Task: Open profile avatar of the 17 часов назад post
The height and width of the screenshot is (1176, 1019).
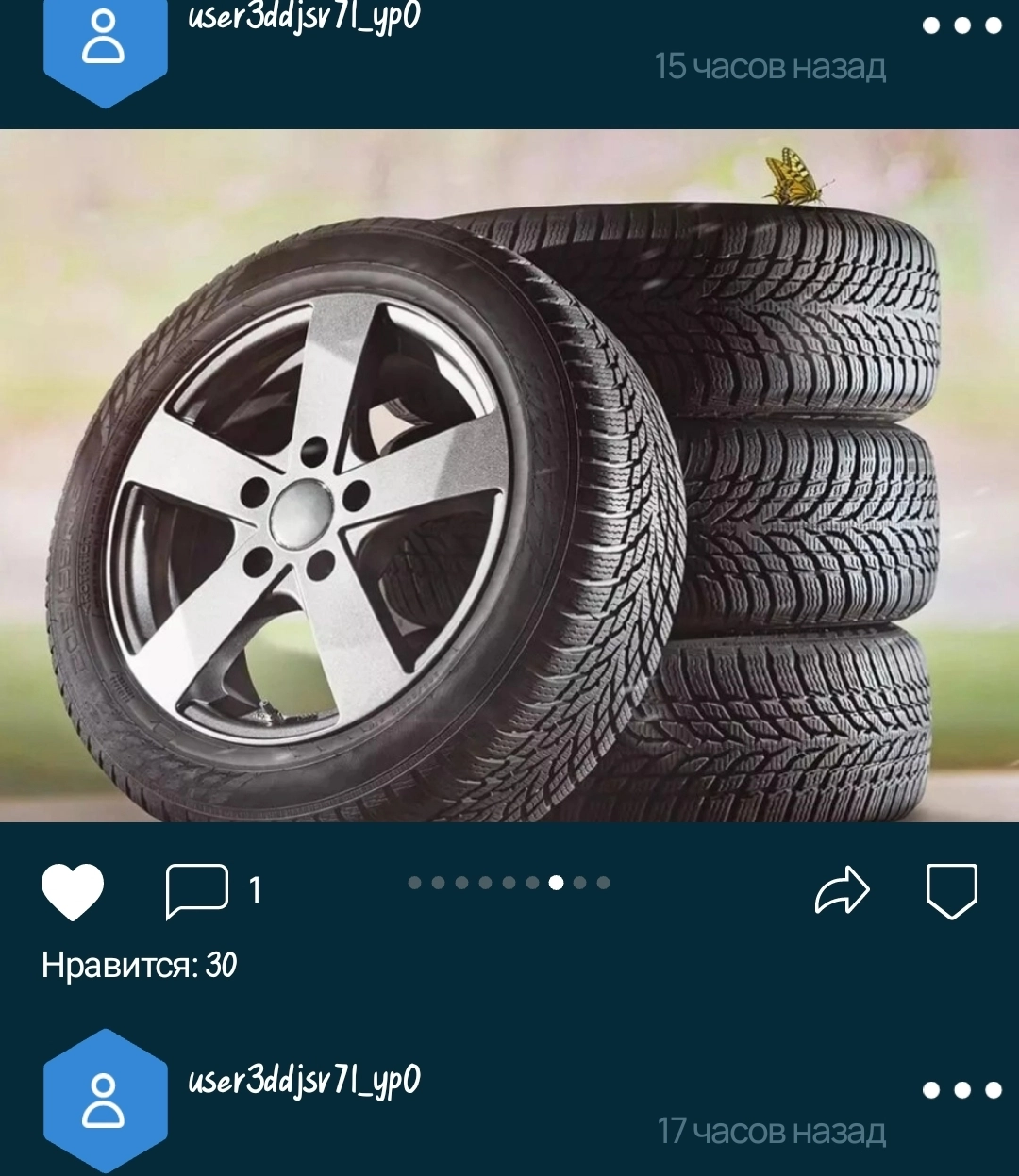Action: pos(105,1101)
